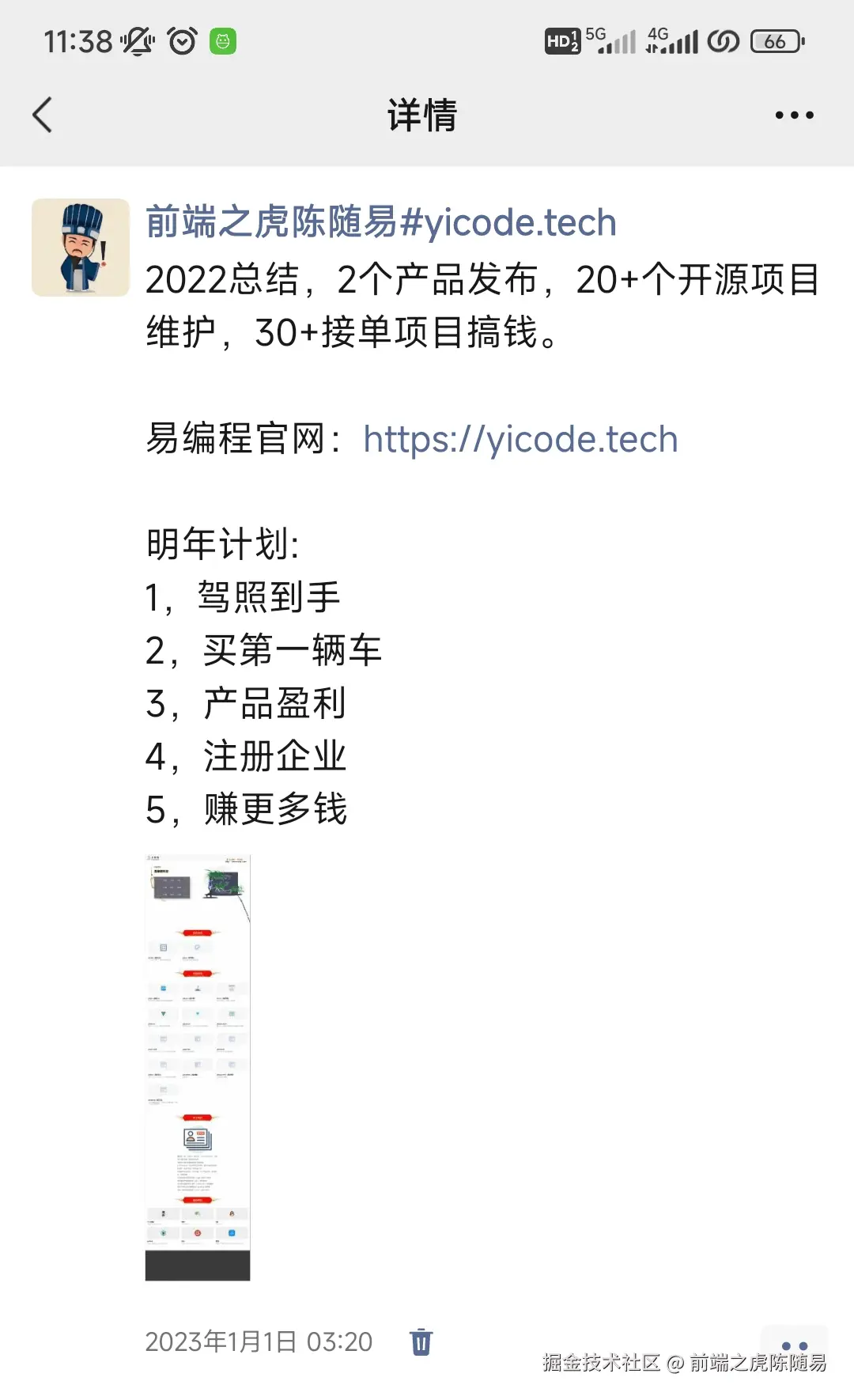The height and width of the screenshot is (1400, 854).
Task: Open the like and comment dots button
Action: click(x=794, y=1345)
